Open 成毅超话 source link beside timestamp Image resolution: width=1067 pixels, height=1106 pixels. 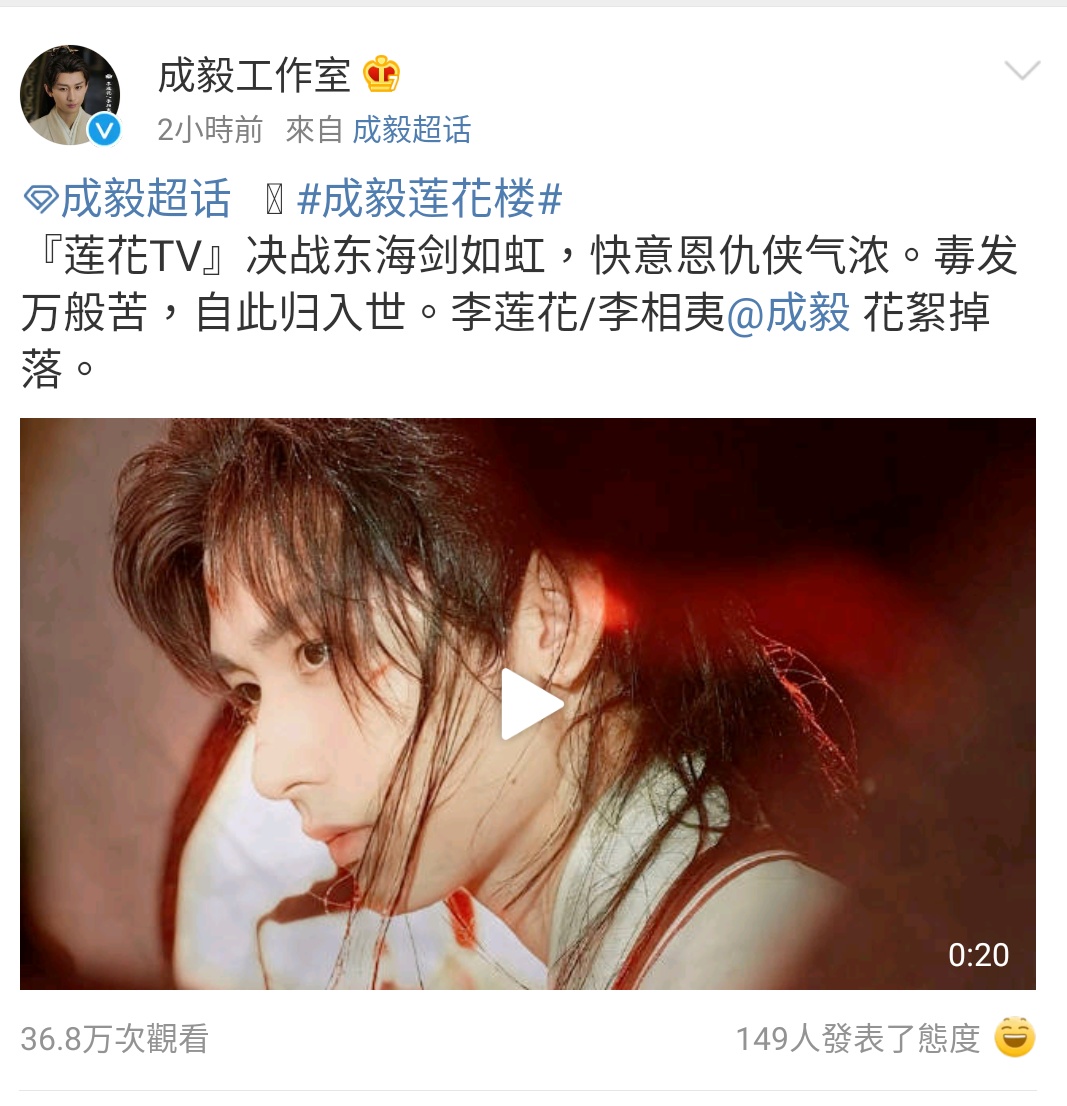tap(412, 130)
